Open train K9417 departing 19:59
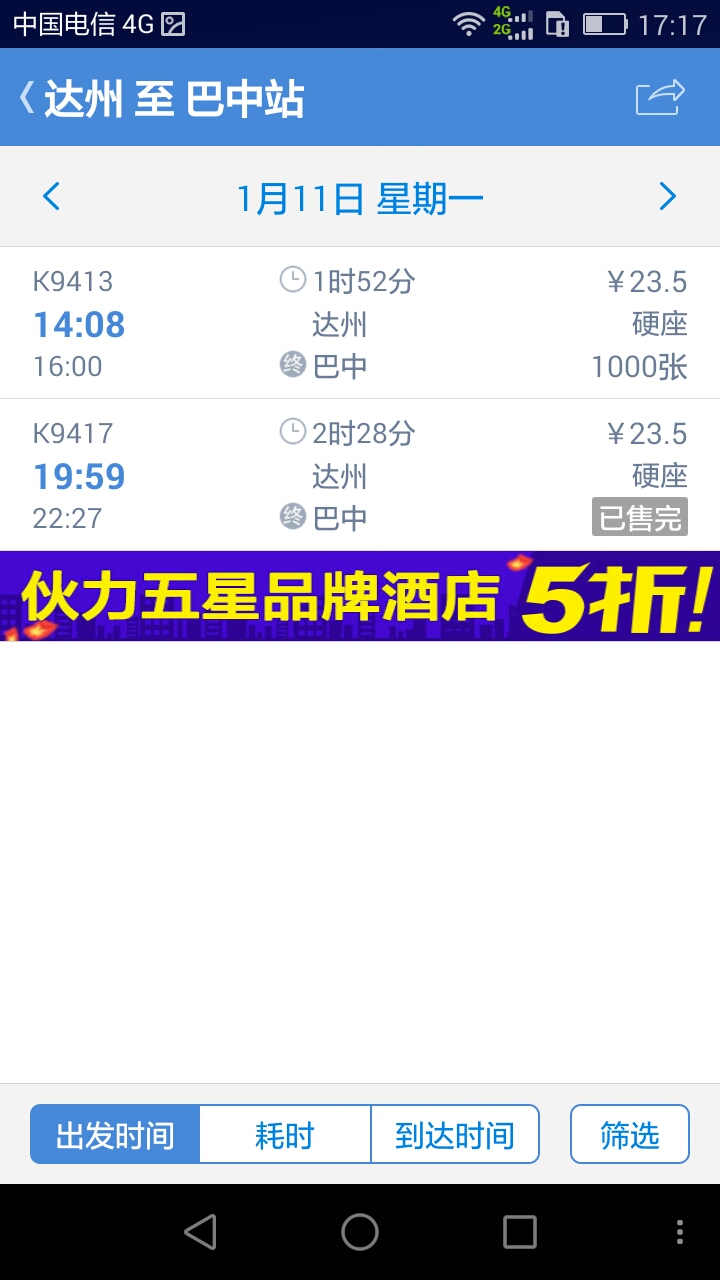 coord(360,476)
